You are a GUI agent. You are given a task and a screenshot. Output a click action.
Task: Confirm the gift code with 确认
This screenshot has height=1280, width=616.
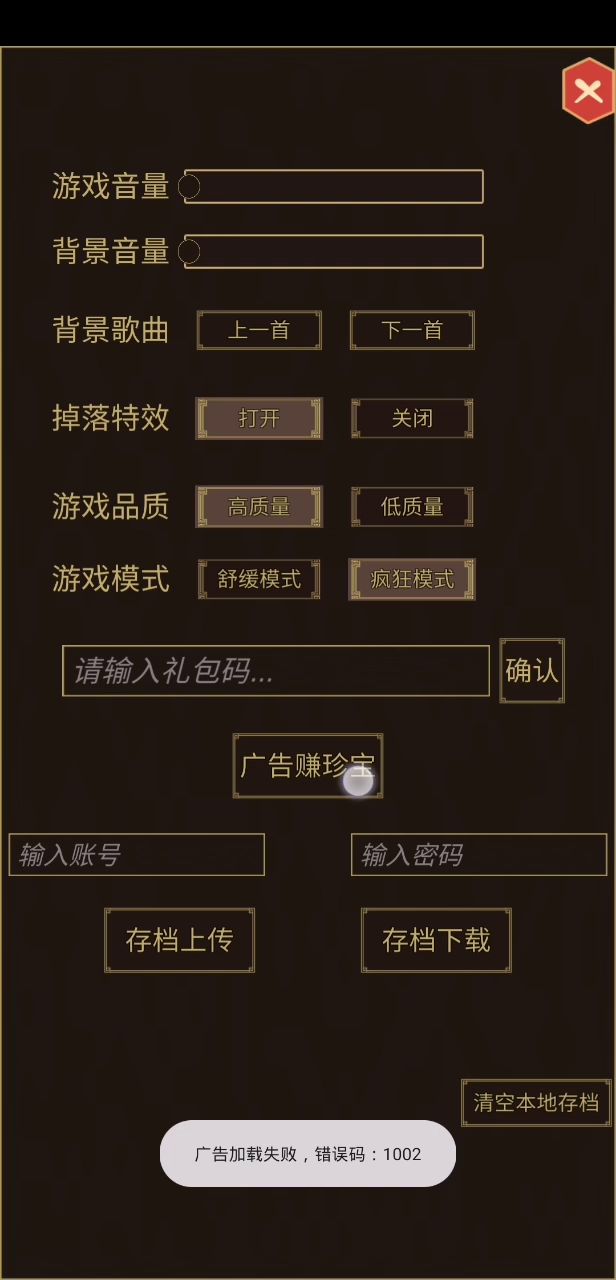tap(532, 670)
